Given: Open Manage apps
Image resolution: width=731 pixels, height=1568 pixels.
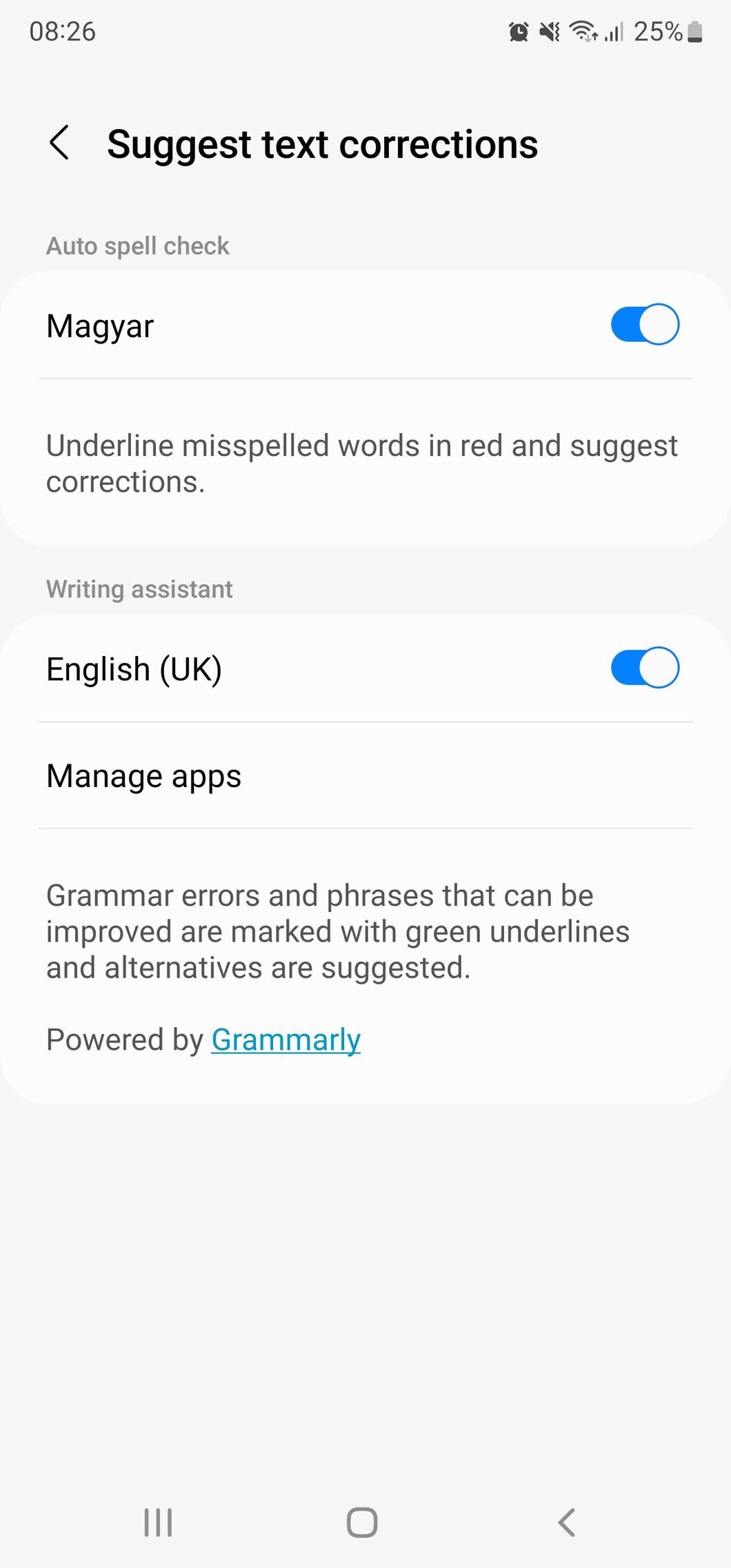Looking at the screenshot, I should pyautogui.click(x=365, y=775).
